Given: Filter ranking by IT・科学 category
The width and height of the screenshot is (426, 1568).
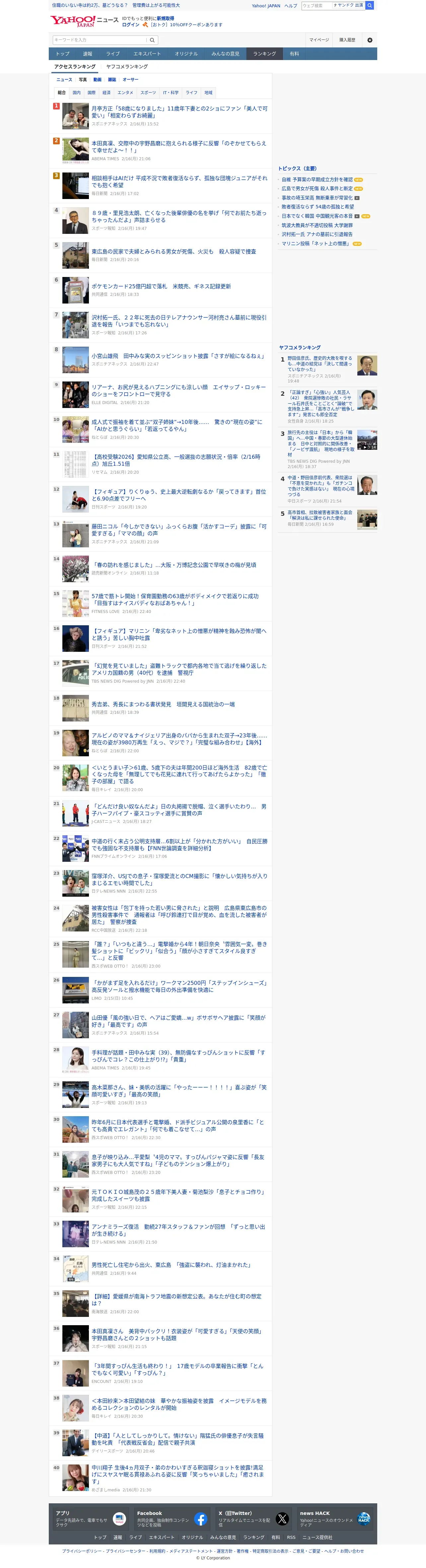Looking at the screenshot, I should tap(171, 93).
